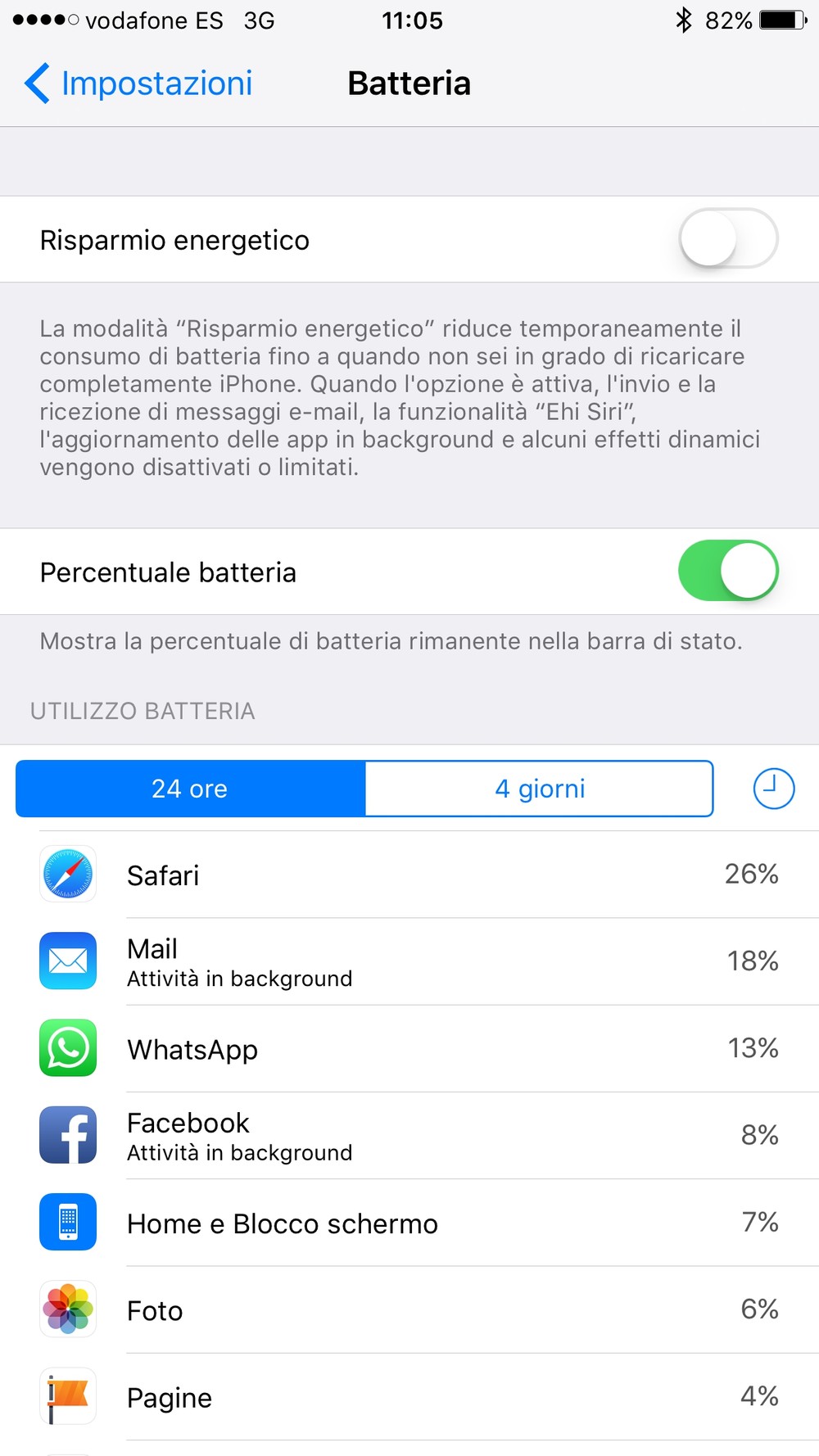Select the 24 ore segment
The height and width of the screenshot is (1456, 819).
190,789
